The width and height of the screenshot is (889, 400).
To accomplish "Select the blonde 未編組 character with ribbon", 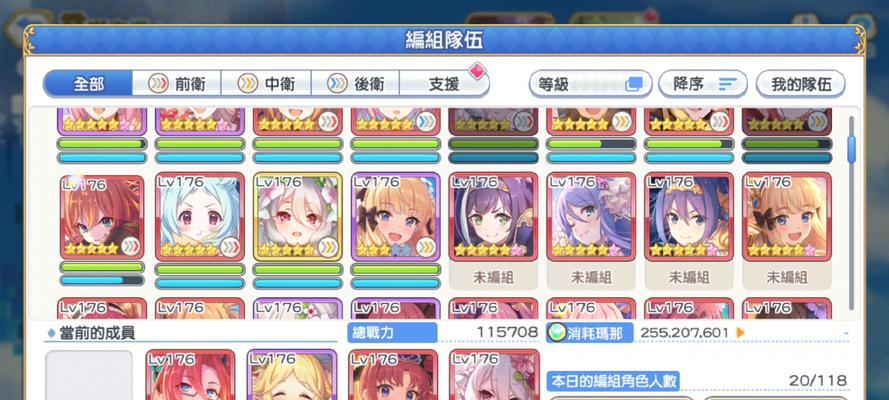I will 786,217.
